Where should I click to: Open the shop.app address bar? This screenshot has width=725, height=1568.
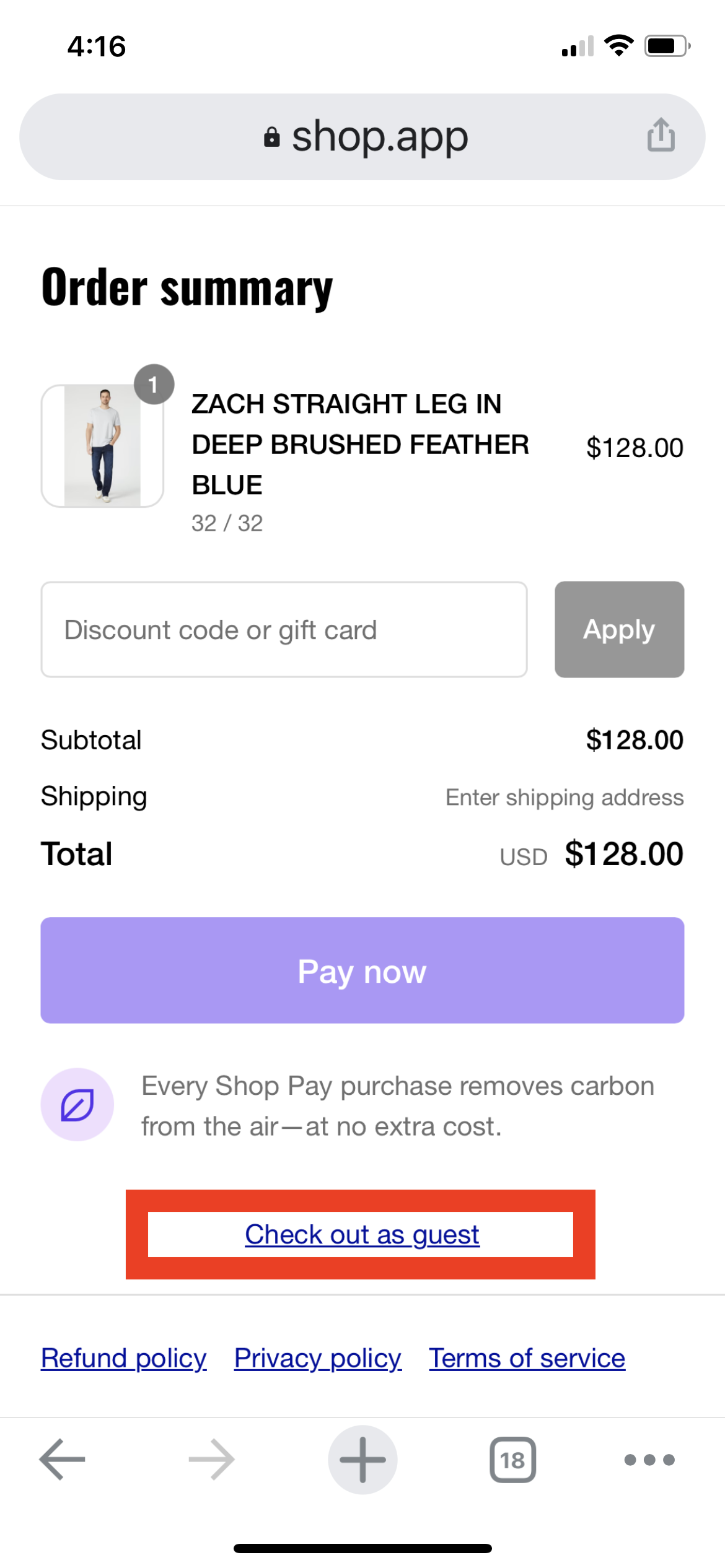coord(366,137)
